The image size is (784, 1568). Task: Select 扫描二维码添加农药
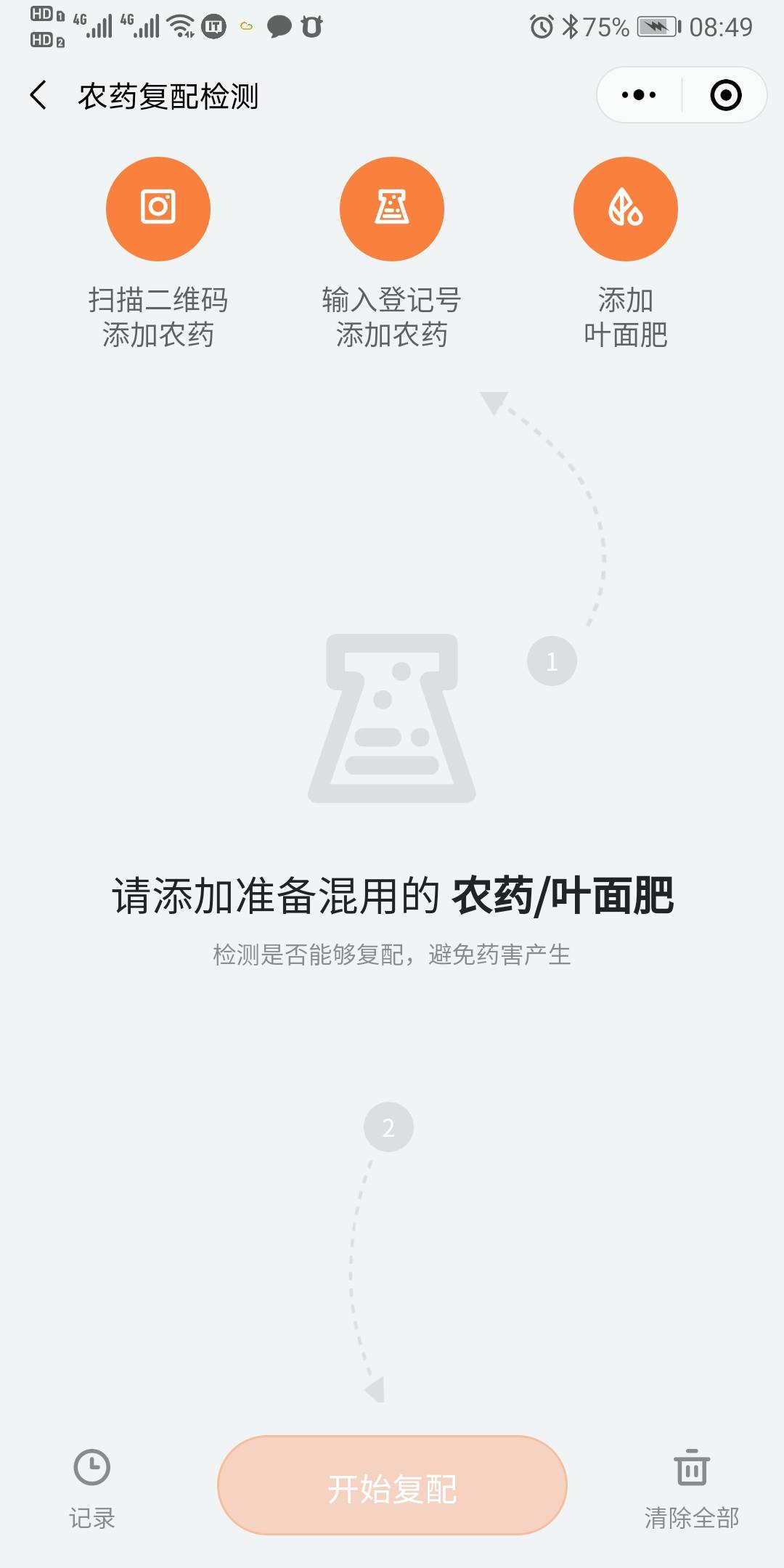pos(158,253)
